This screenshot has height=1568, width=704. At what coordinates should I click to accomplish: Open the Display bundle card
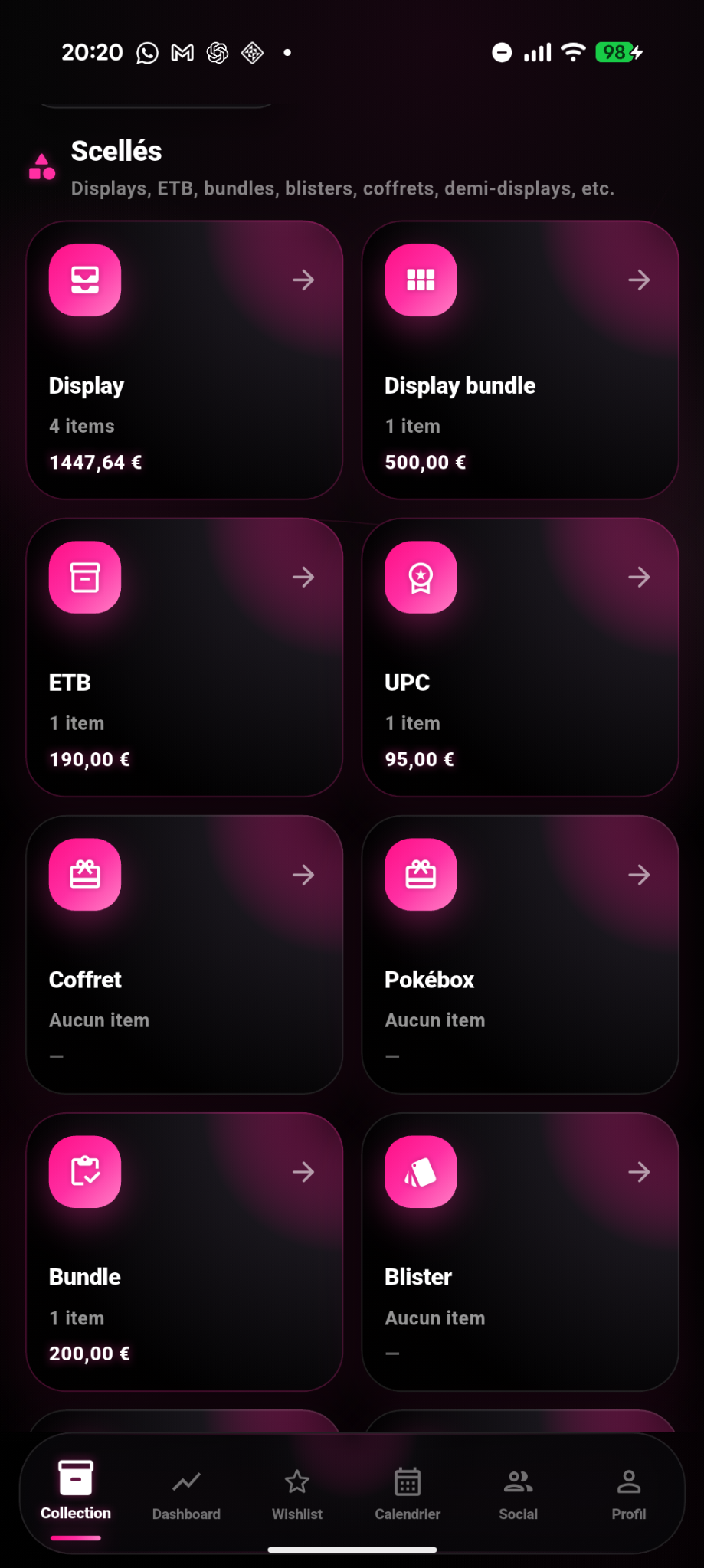(x=520, y=360)
